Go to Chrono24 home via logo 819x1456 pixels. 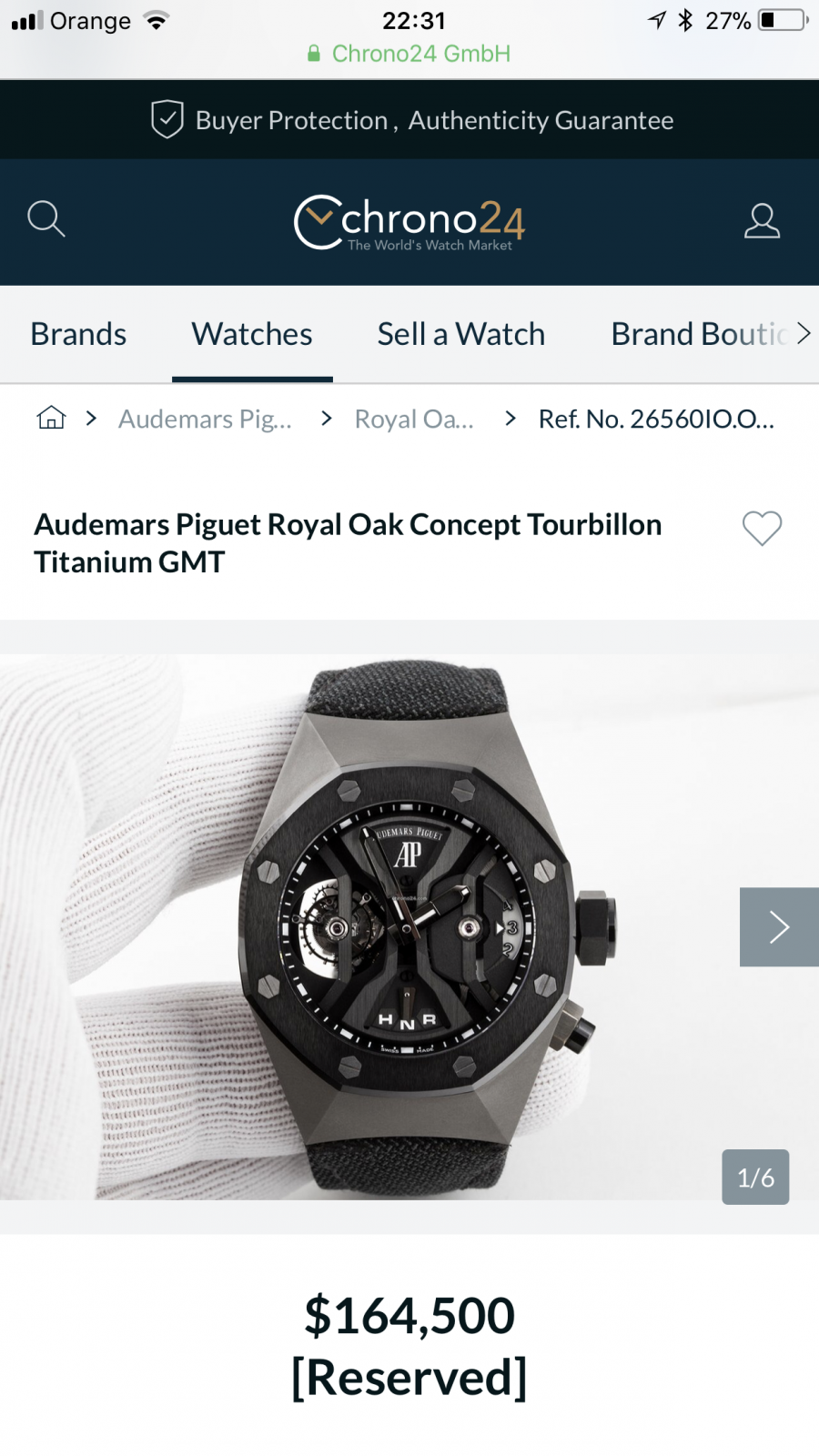tap(409, 223)
